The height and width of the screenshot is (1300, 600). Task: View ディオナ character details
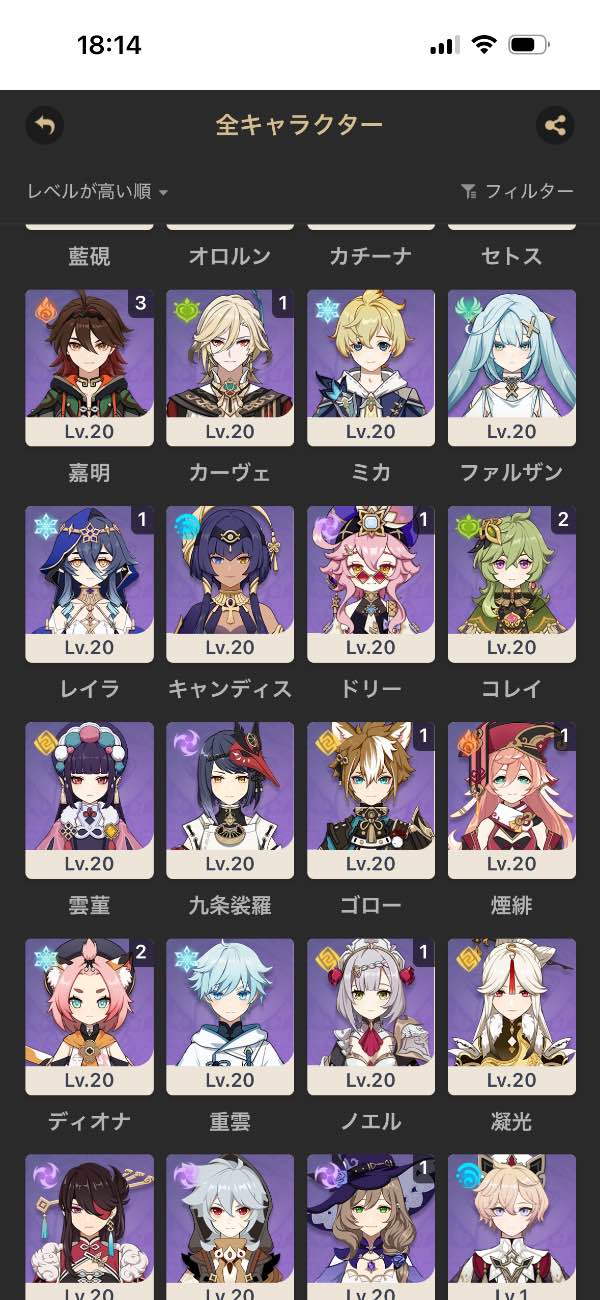(x=89, y=1015)
